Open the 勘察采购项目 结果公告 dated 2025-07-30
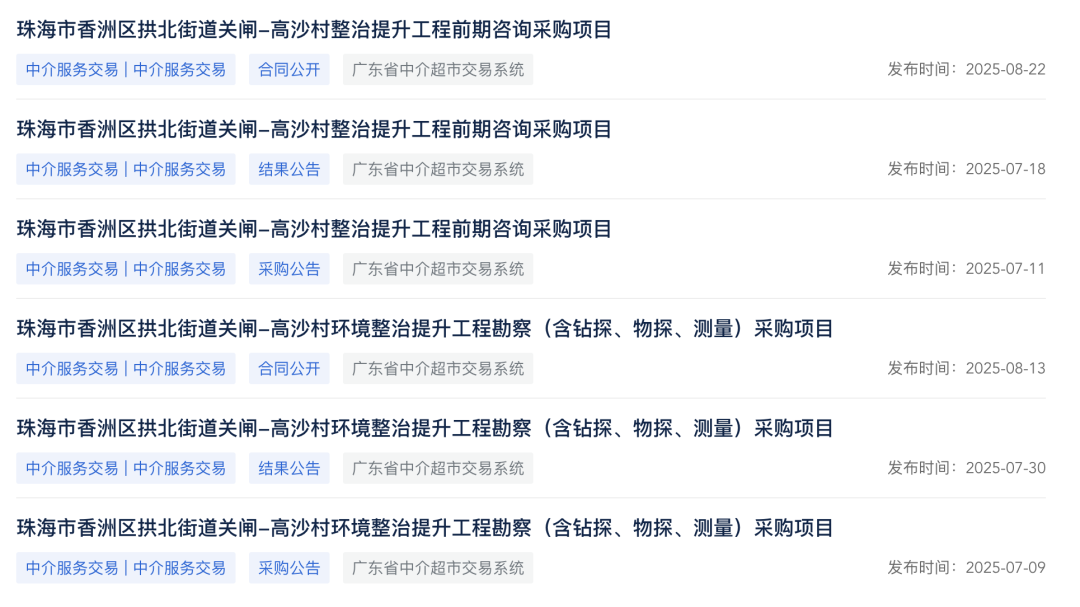Viewport: 1080px width, 607px height. (425, 429)
